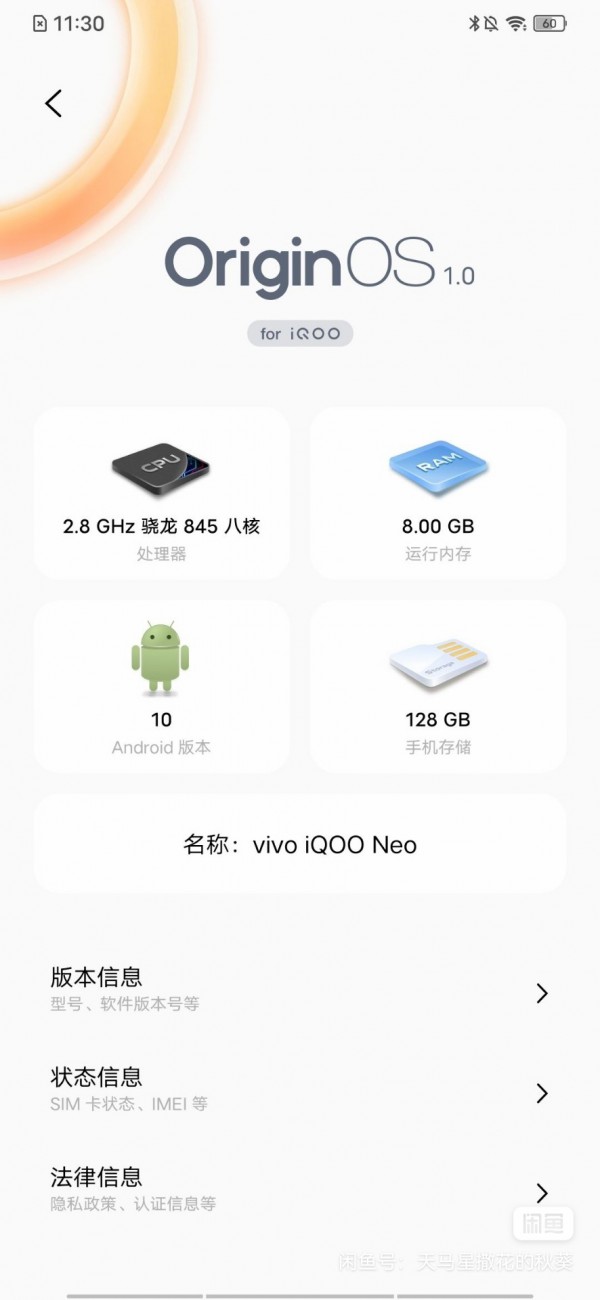
Task: Open 版本信息 (version info)
Action: click(300, 988)
